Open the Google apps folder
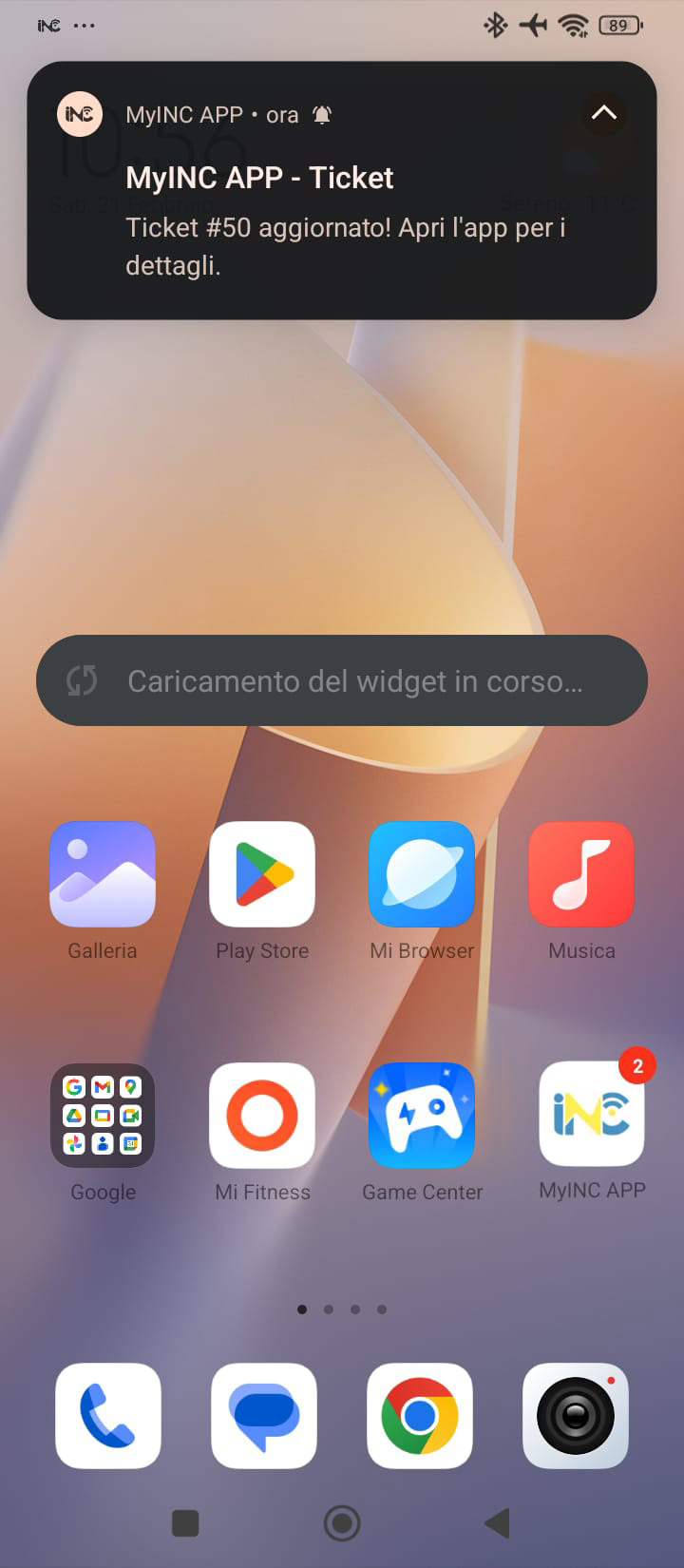 [x=103, y=1116]
